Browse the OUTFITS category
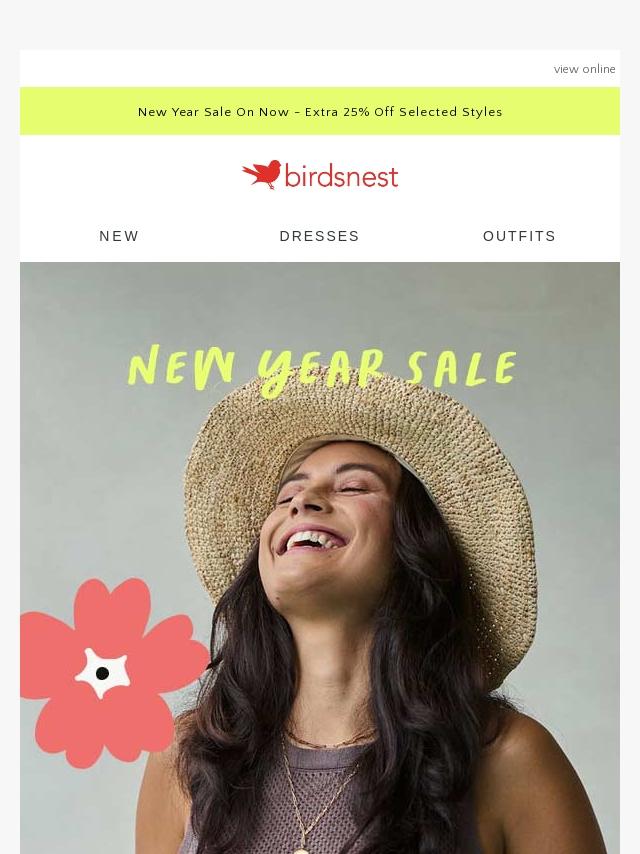640x854 pixels. (519, 236)
